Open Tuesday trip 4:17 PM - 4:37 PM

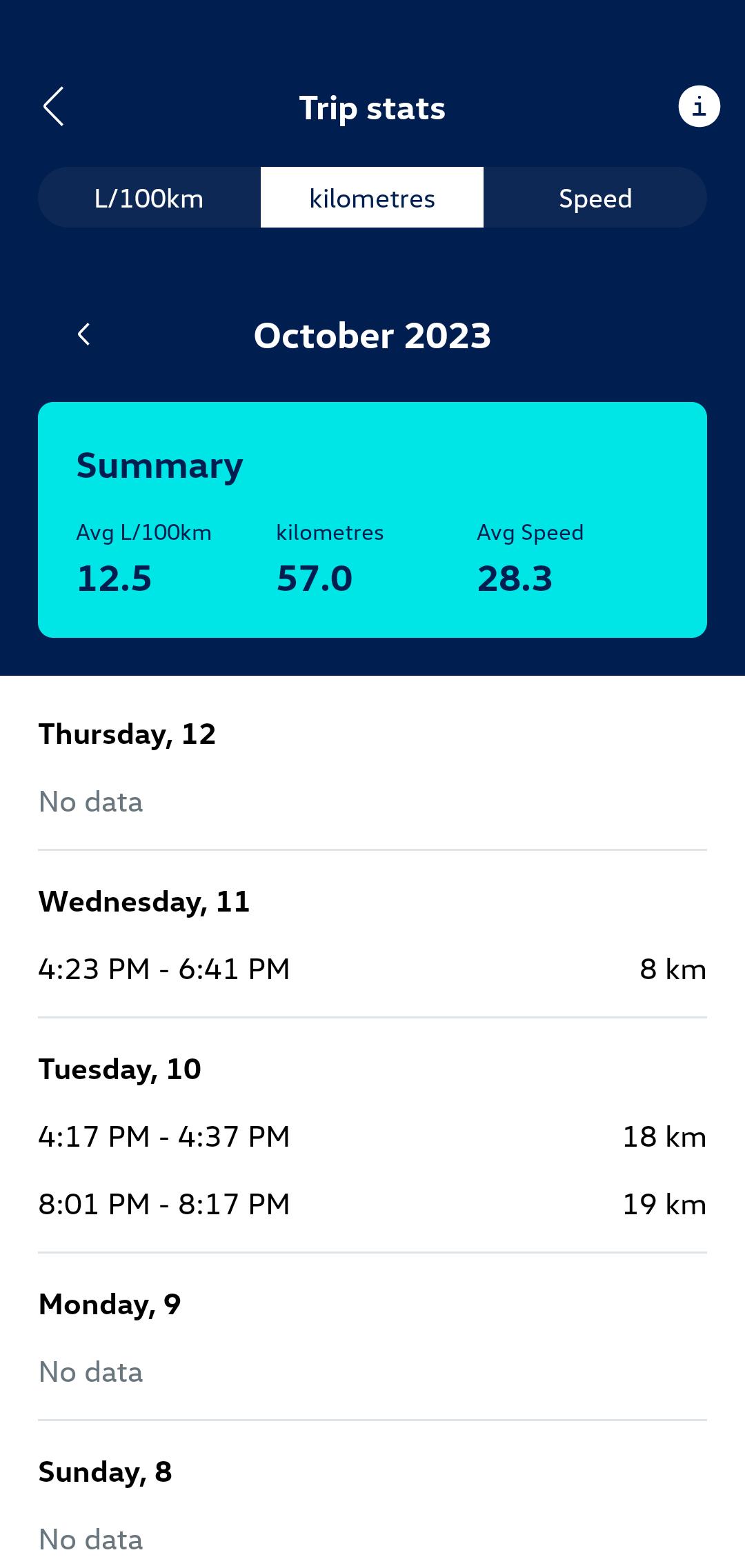[x=372, y=1136]
